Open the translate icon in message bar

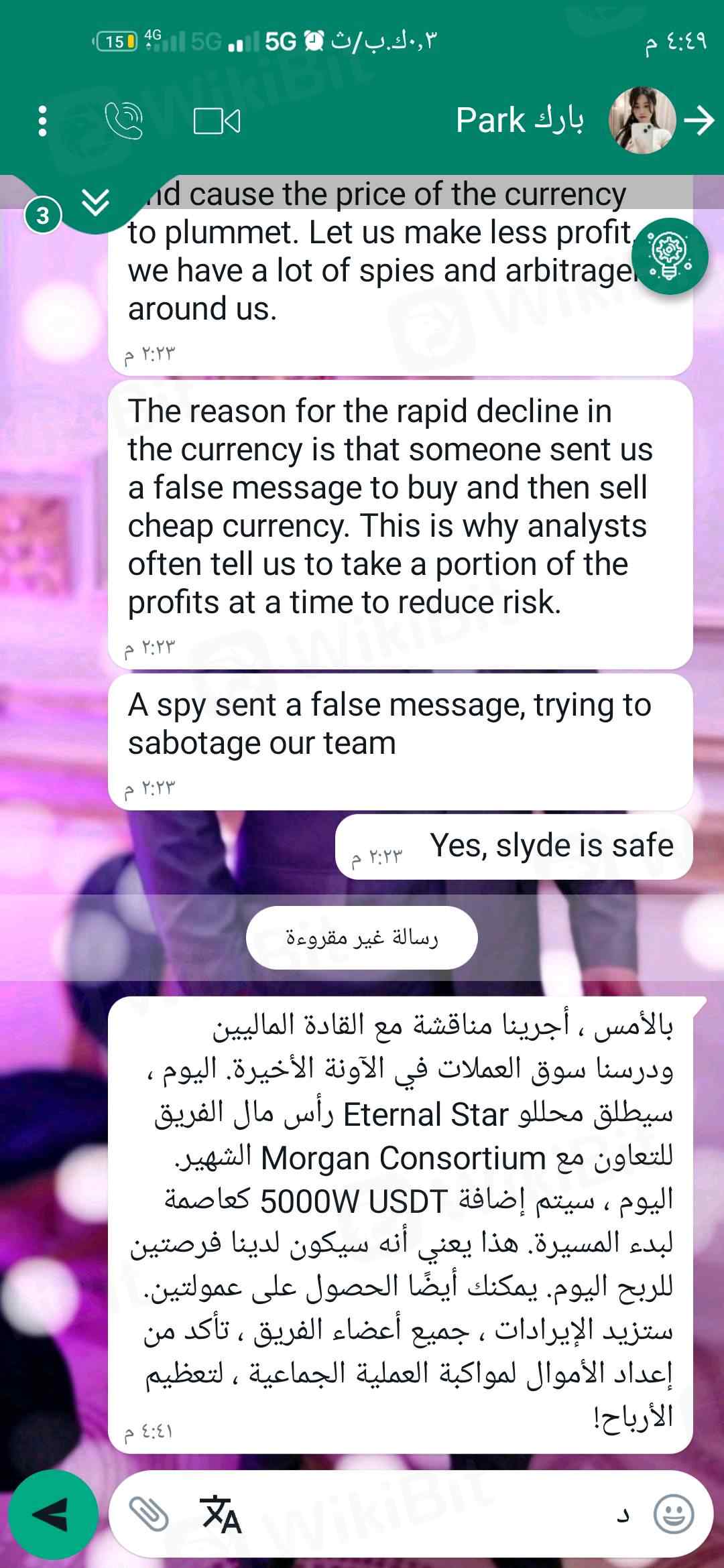tap(221, 1514)
